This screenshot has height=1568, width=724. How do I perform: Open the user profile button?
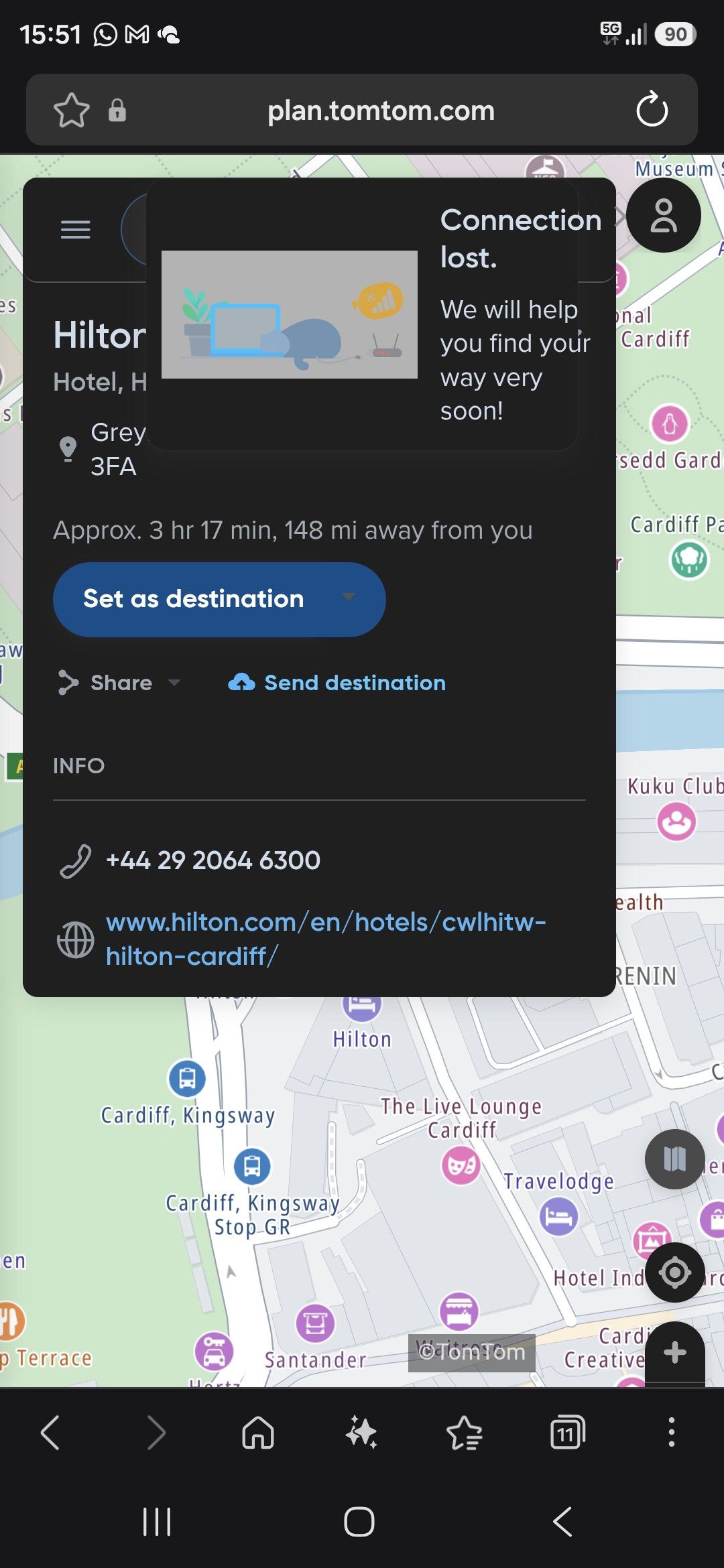(x=664, y=215)
